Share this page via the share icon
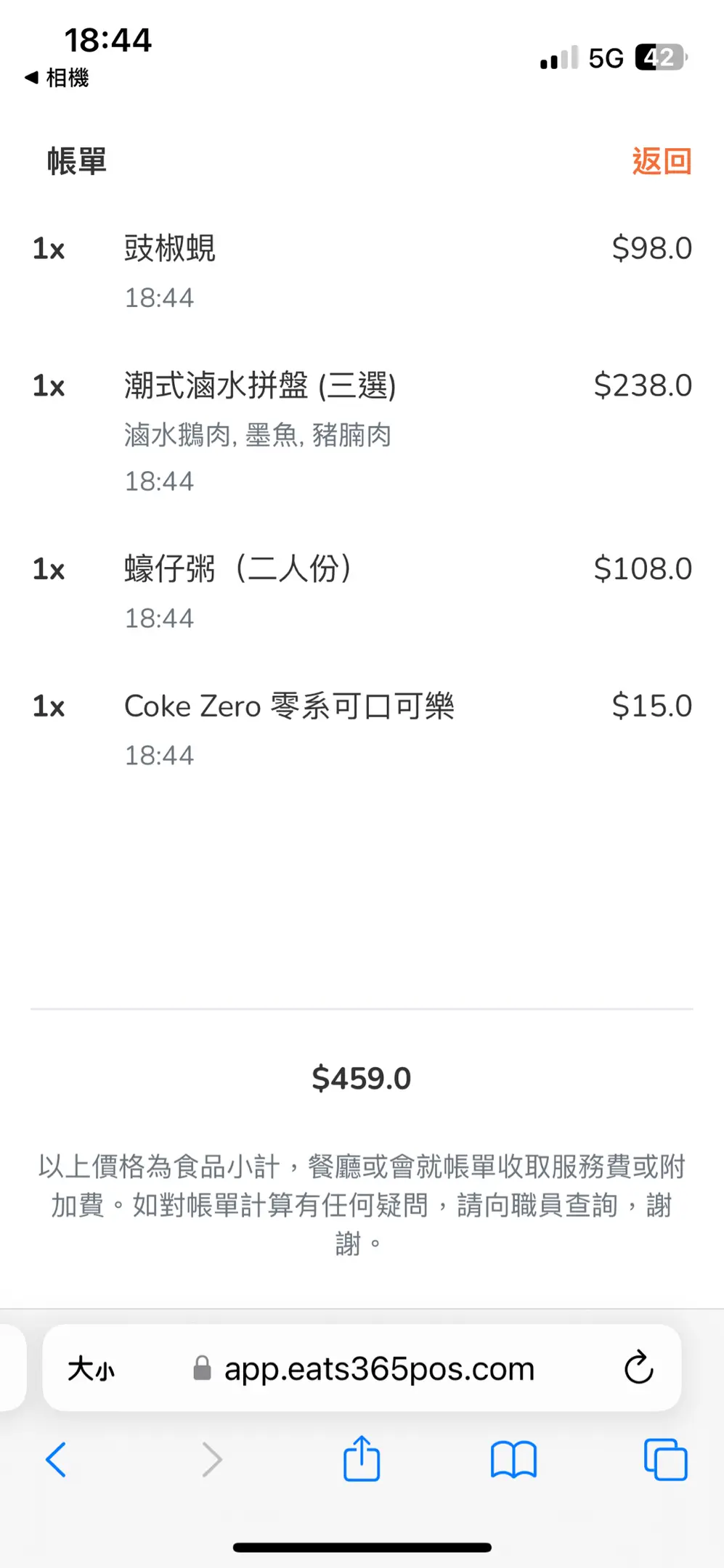The height and width of the screenshot is (1568, 724). (x=361, y=1458)
